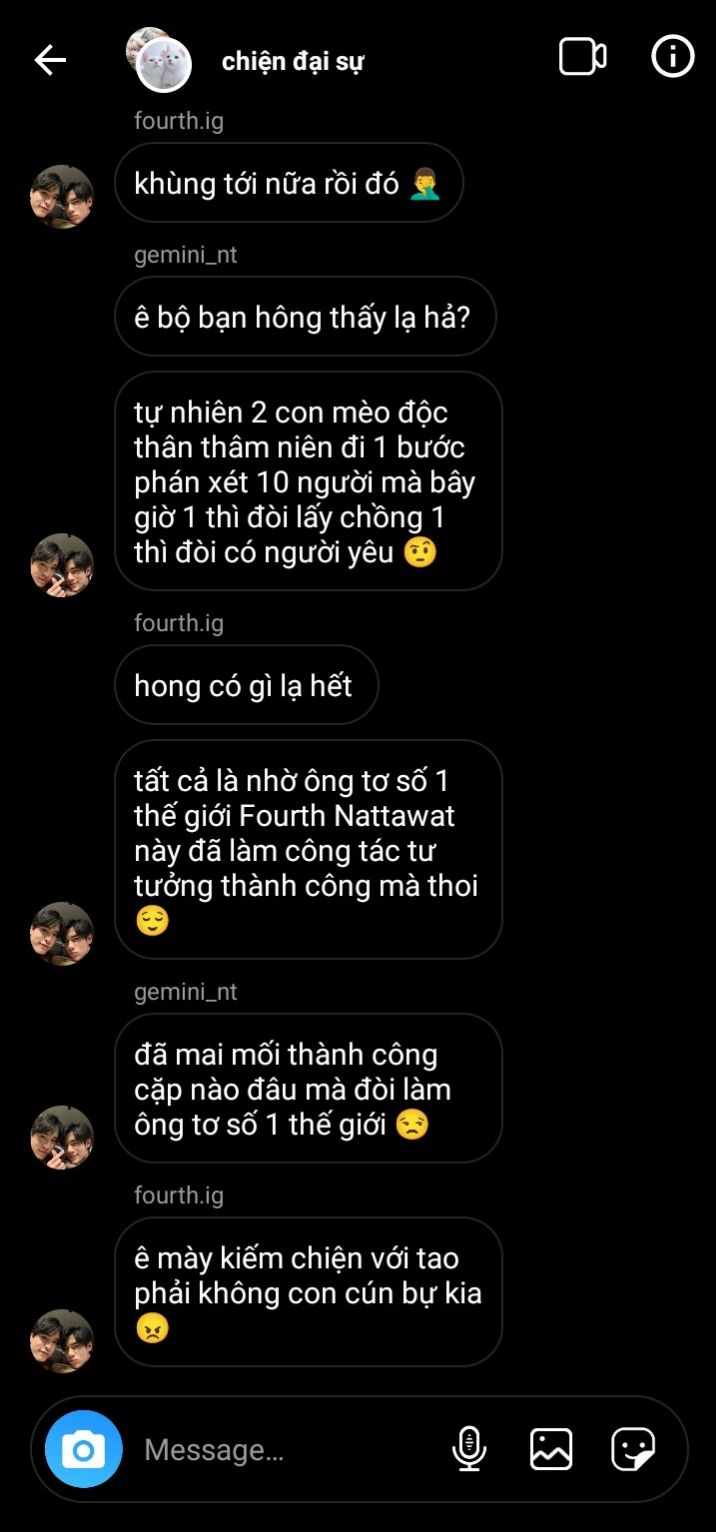
Task: Open avatar beside "ông tơ số 1 thế giới 😒" message
Action: coord(62,1137)
